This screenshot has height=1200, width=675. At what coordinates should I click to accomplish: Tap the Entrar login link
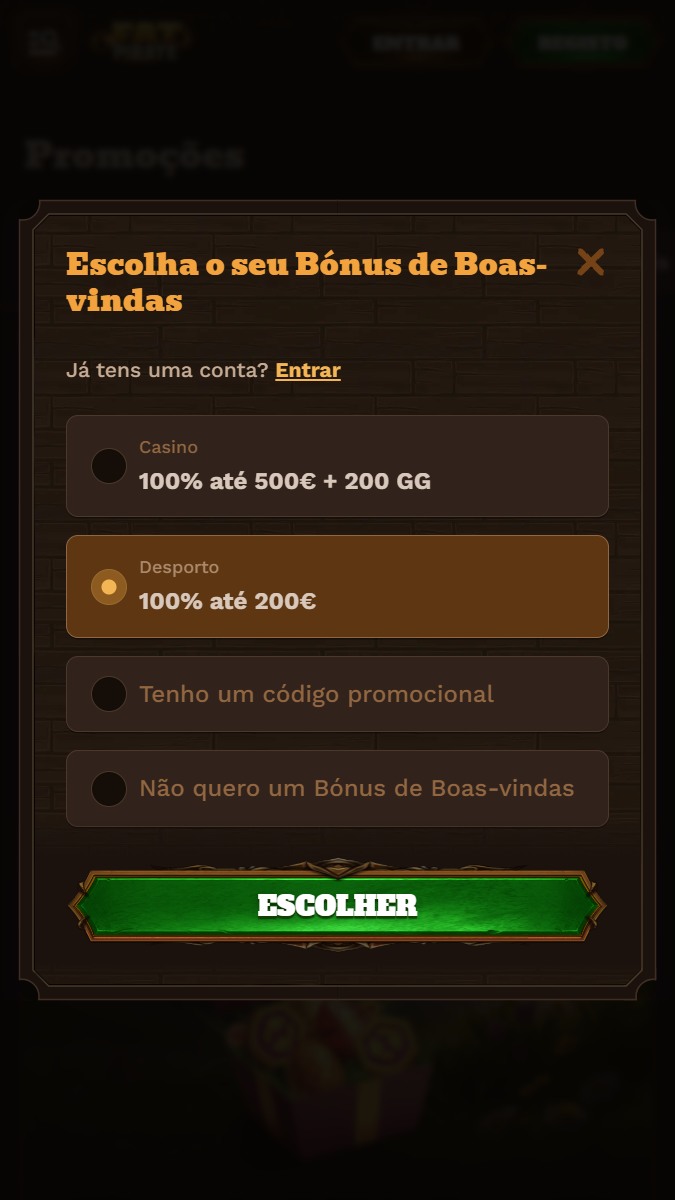[x=308, y=371]
